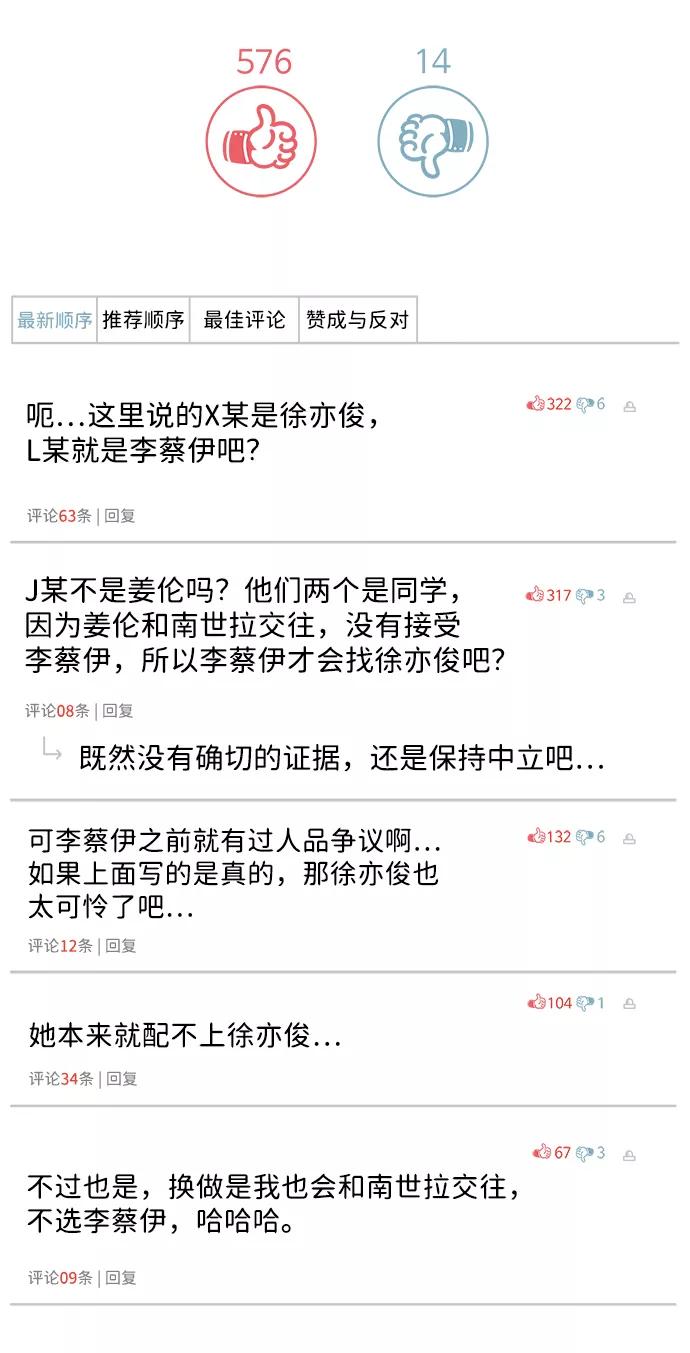Switch to the 最新顺序 tab

tap(55, 320)
